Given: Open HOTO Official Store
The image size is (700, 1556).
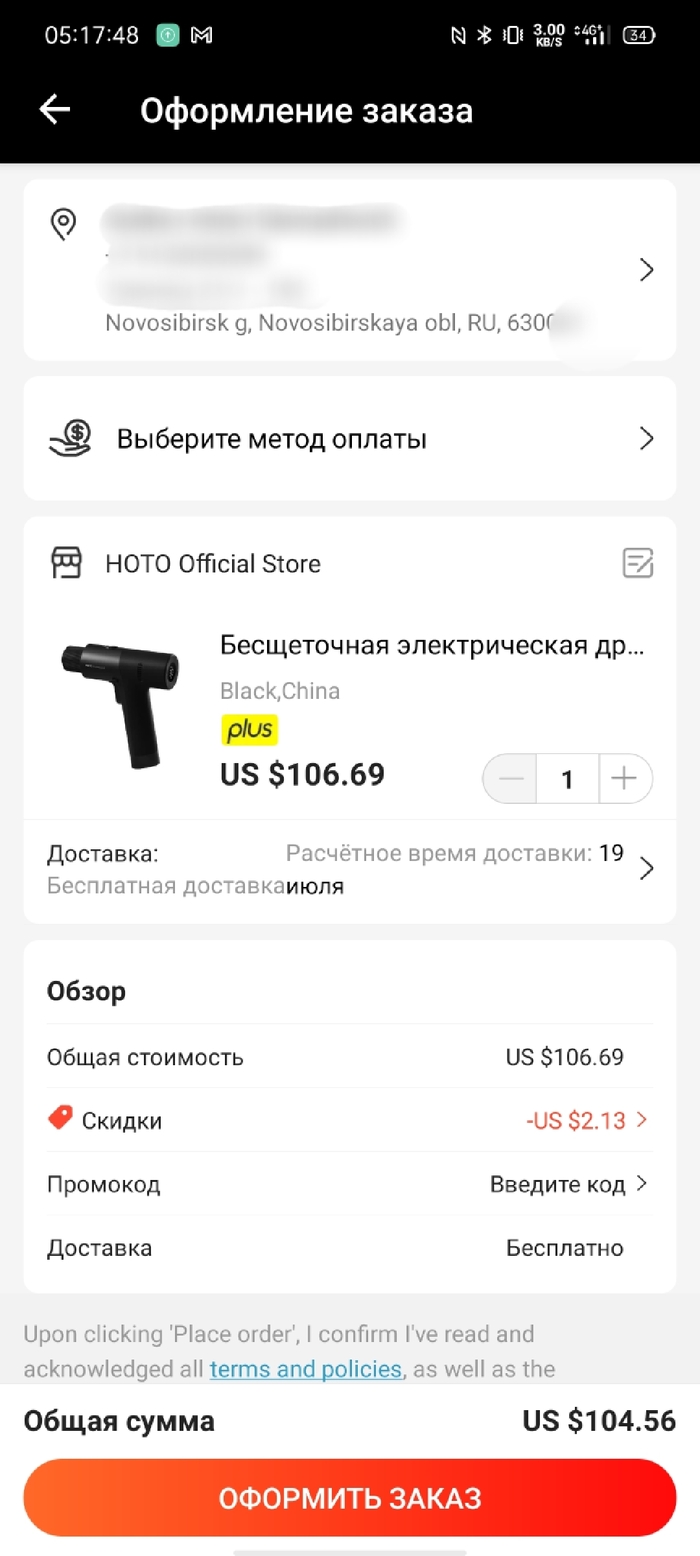Looking at the screenshot, I should 212,564.
